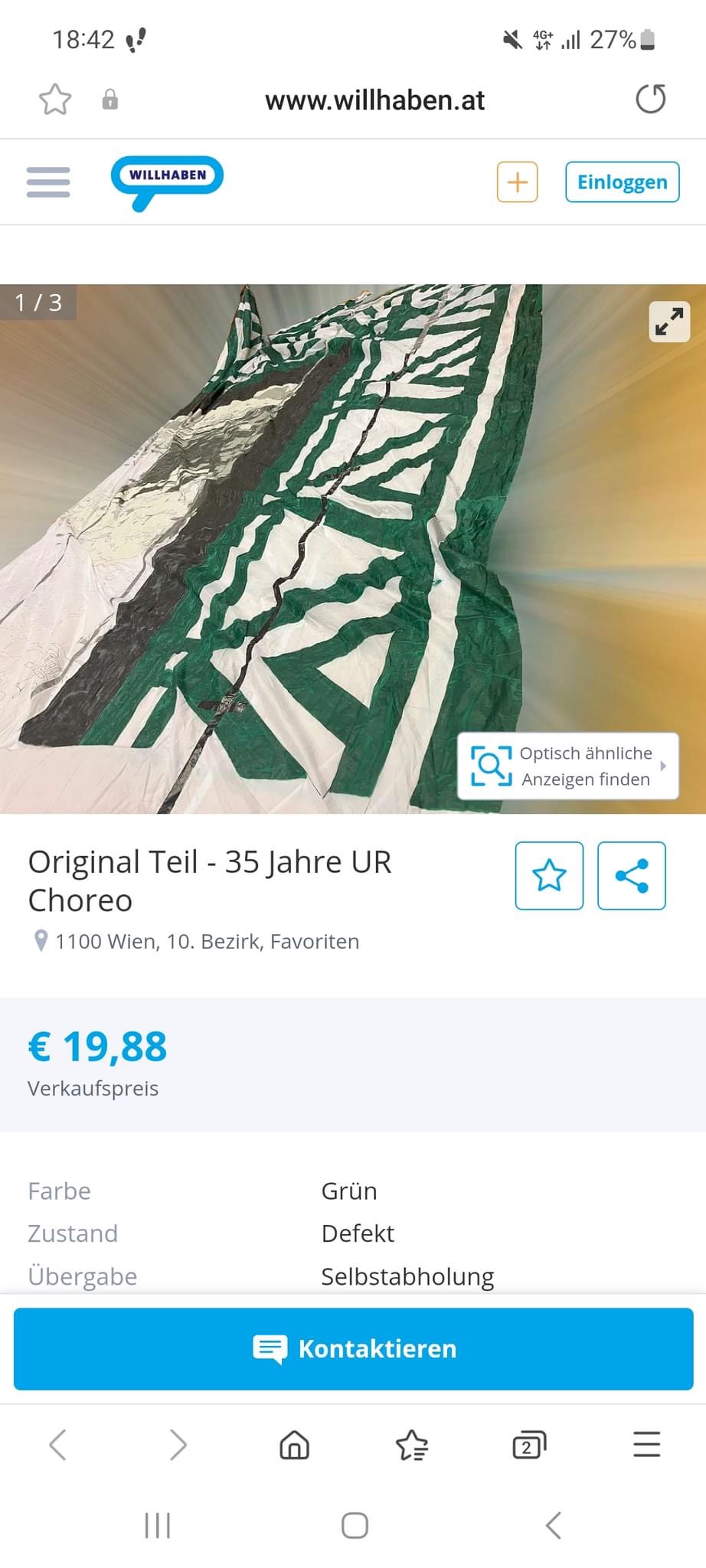This screenshot has width=706, height=1568.
Task: Show the two open browser tabs
Action: click(x=529, y=1445)
